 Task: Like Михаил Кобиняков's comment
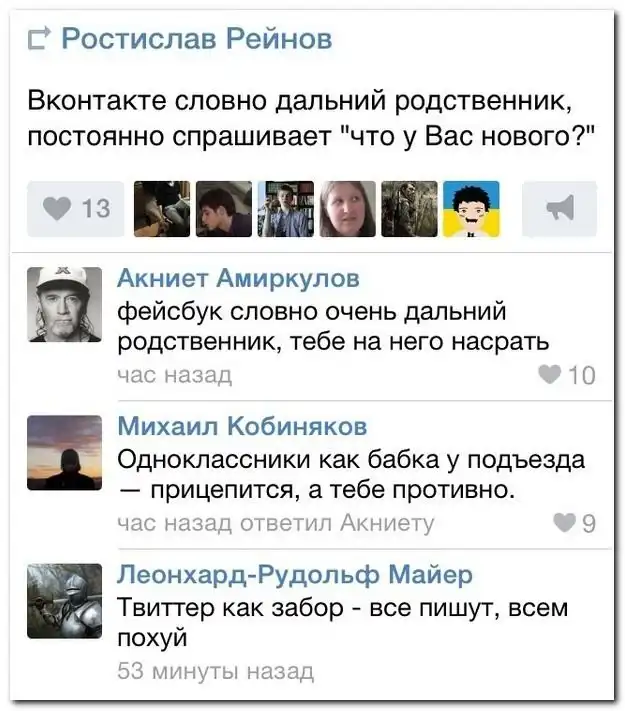pos(574,522)
